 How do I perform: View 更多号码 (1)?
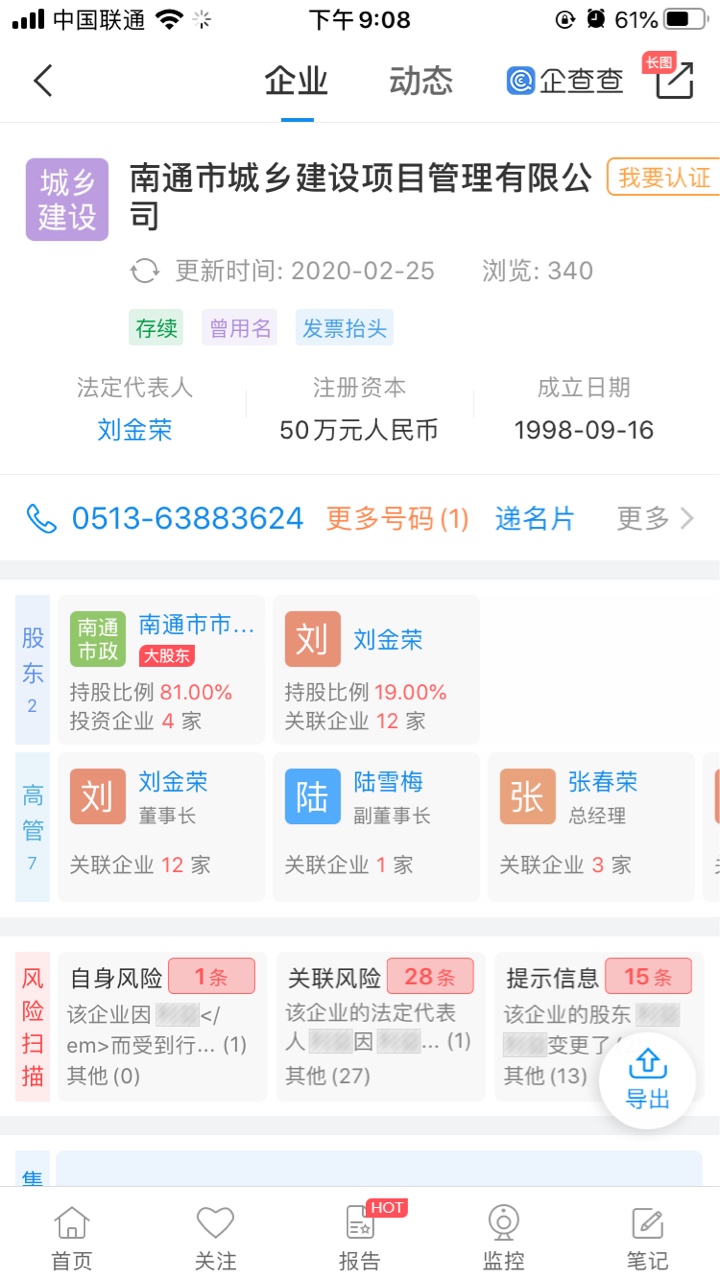pos(397,518)
